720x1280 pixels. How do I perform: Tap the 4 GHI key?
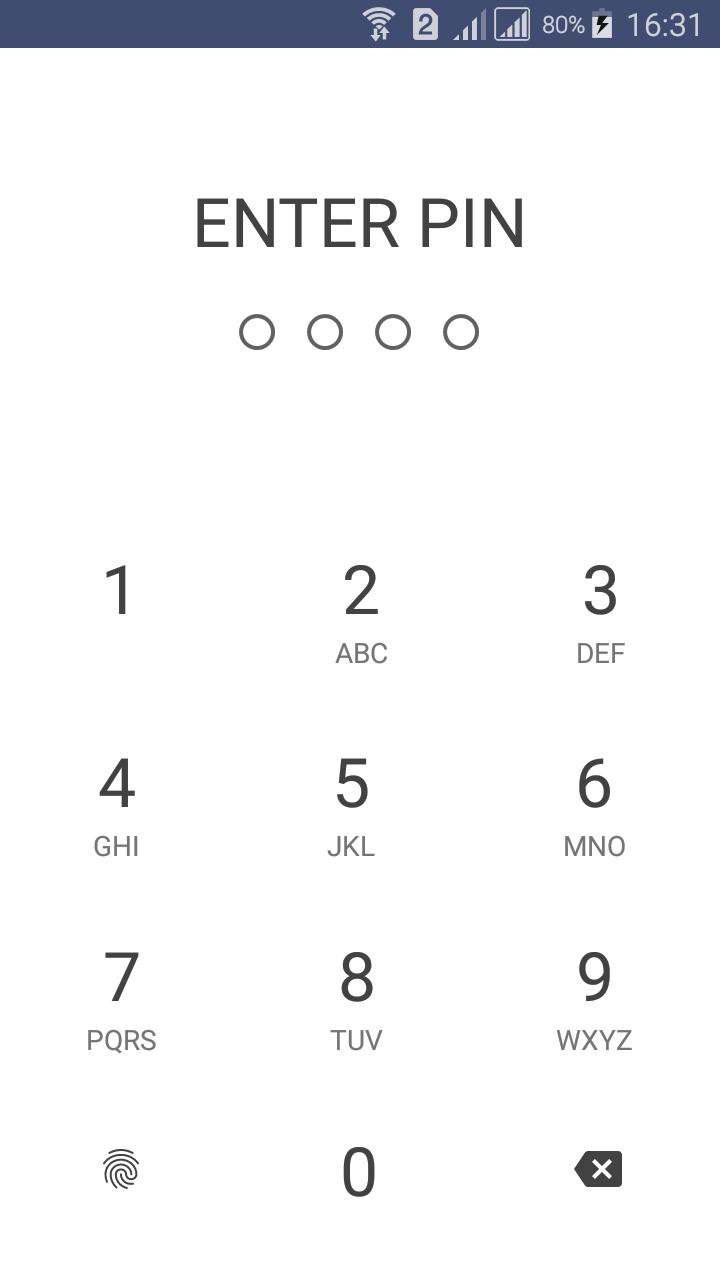pyautogui.click(x=117, y=806)
